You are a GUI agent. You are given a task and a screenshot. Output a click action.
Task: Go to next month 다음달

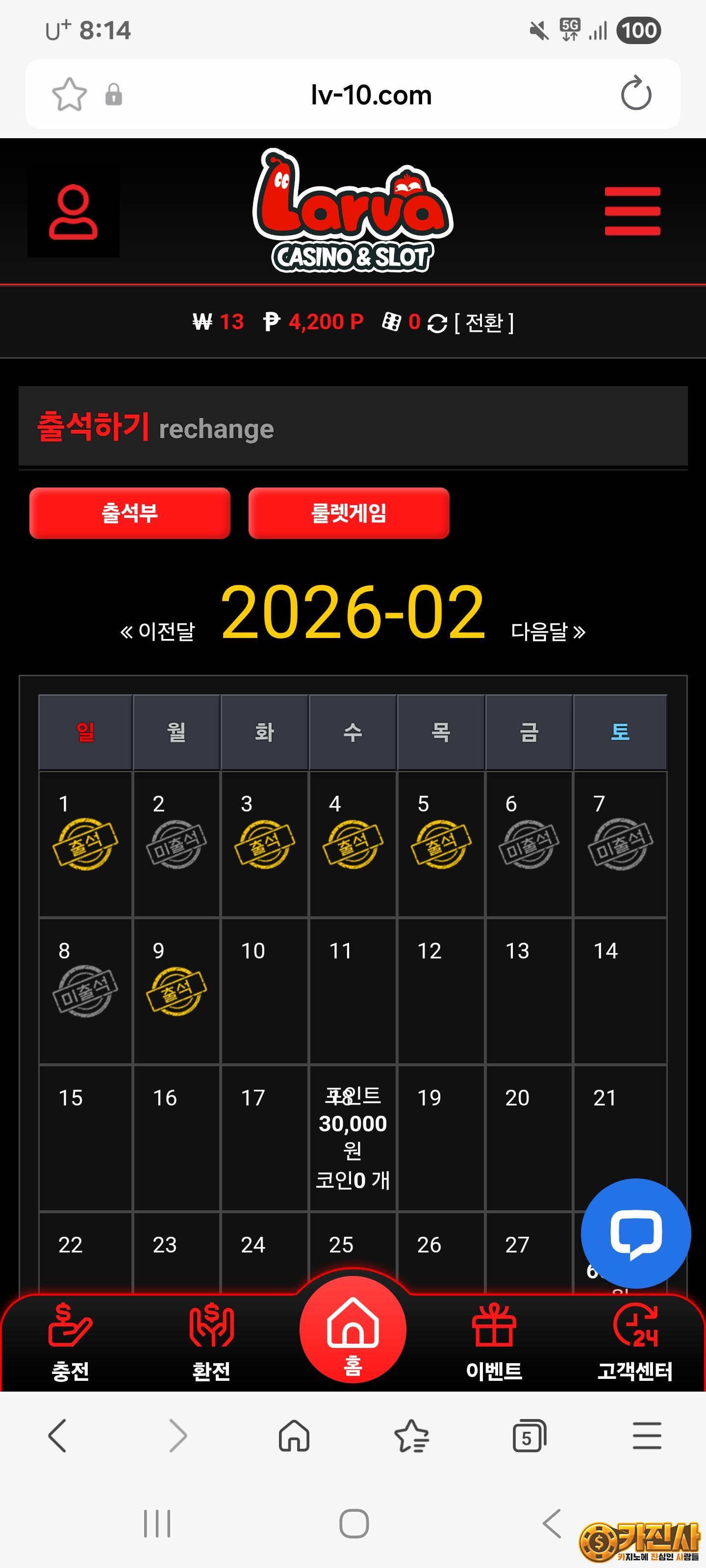coord(548,631)
